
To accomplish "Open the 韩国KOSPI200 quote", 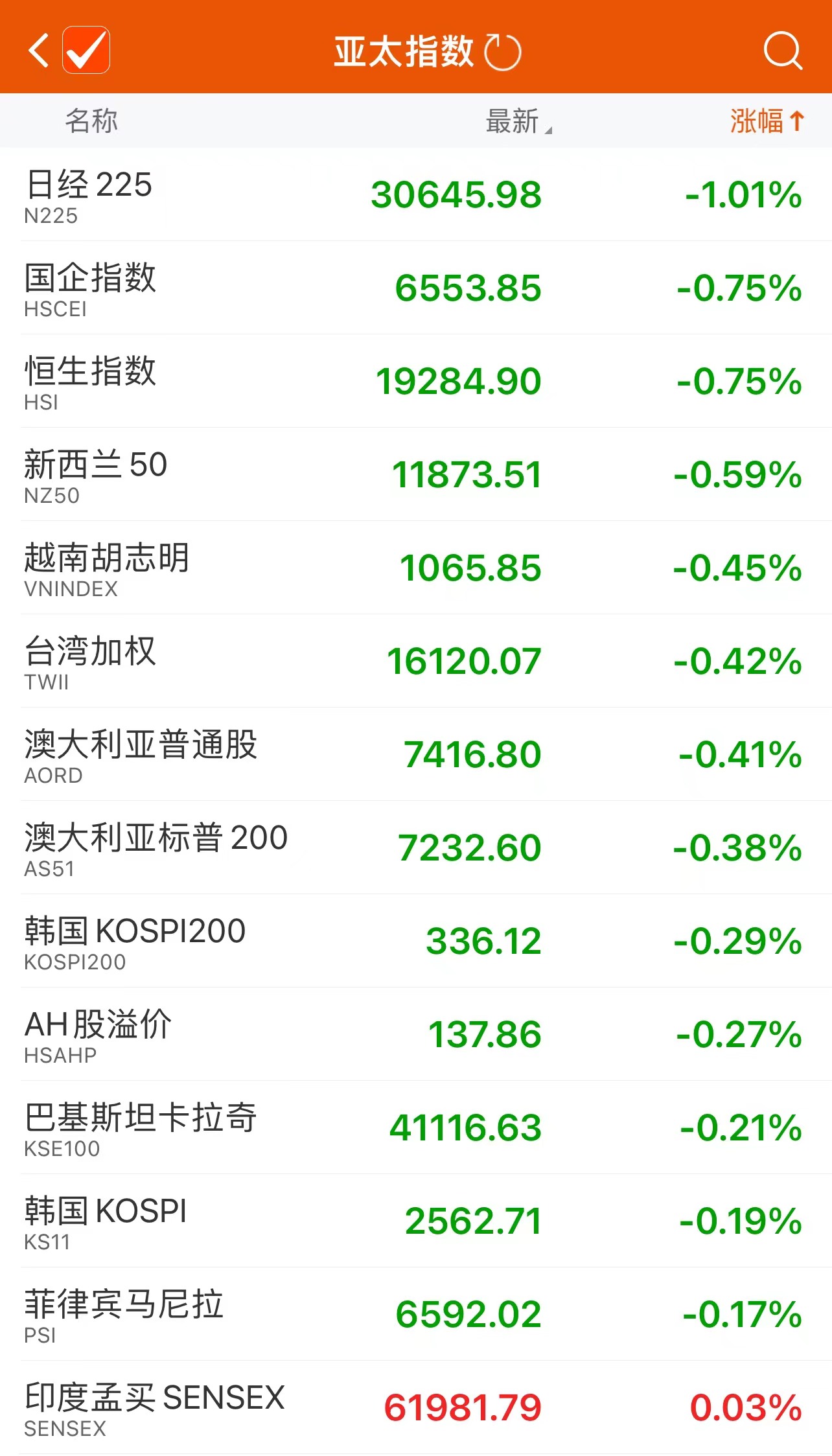I will point(415,941).
